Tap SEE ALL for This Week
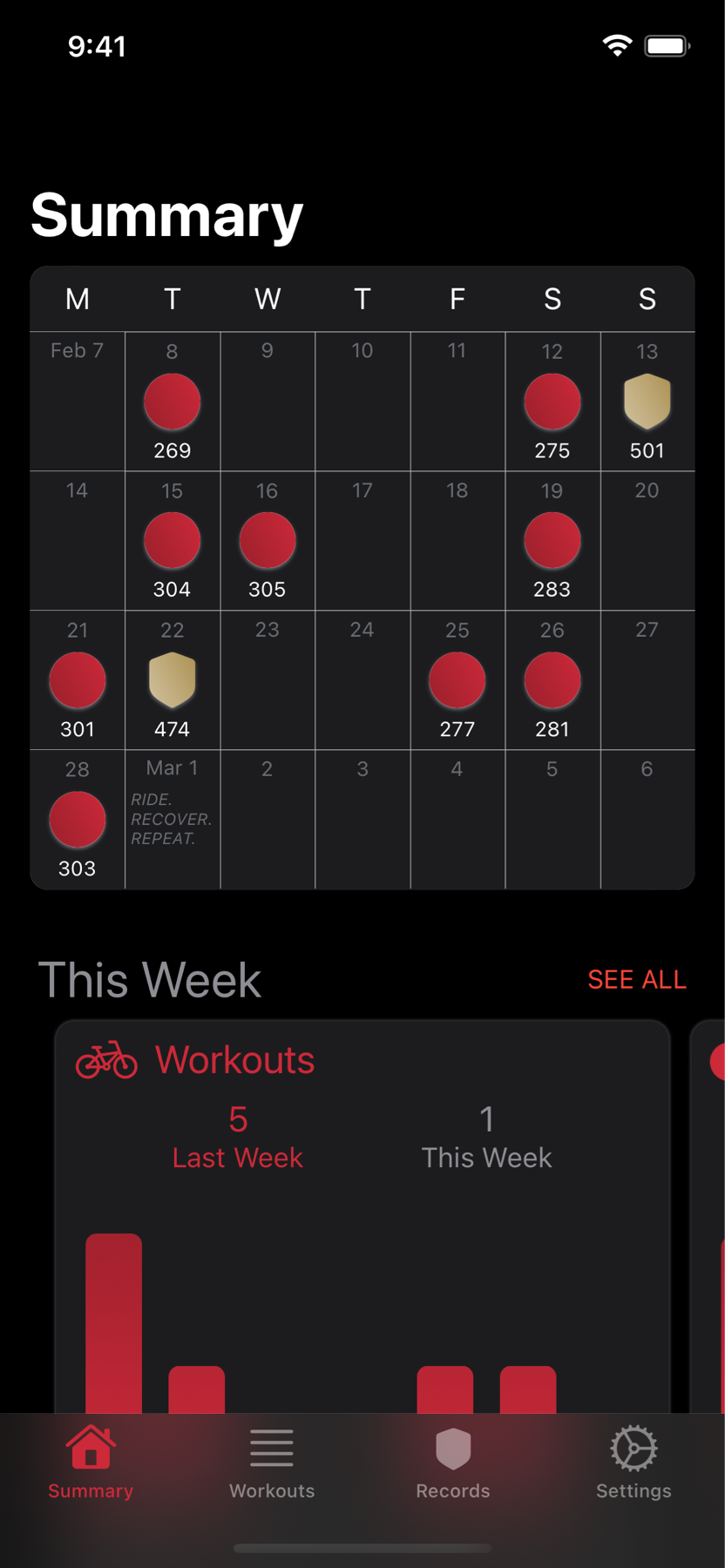Image resolution: width=725 pixels, height=1568 pixels. point(636,979)
